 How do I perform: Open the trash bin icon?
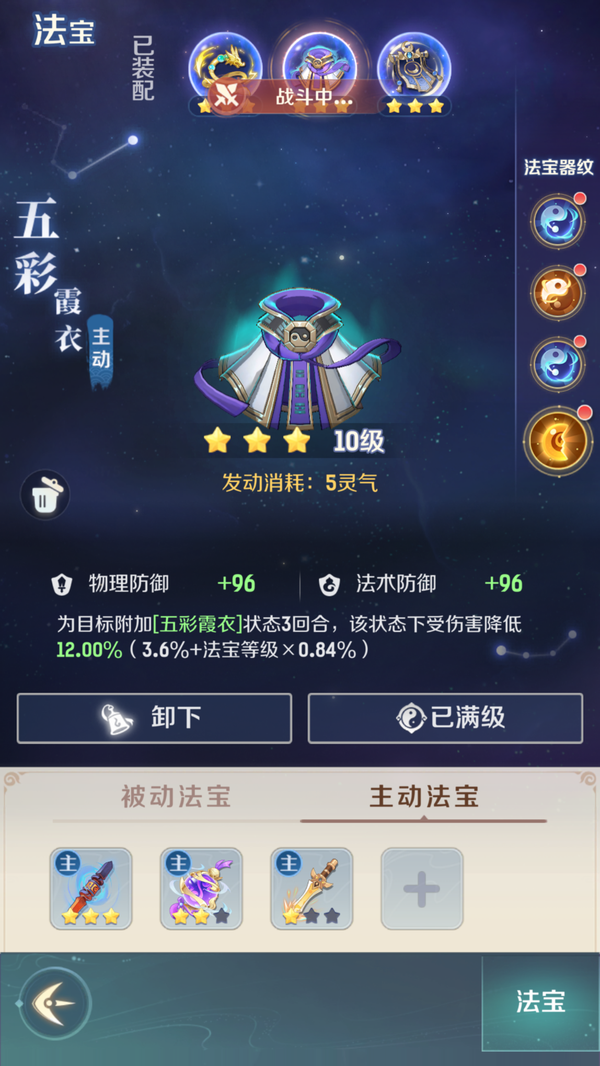coord(45,495)
